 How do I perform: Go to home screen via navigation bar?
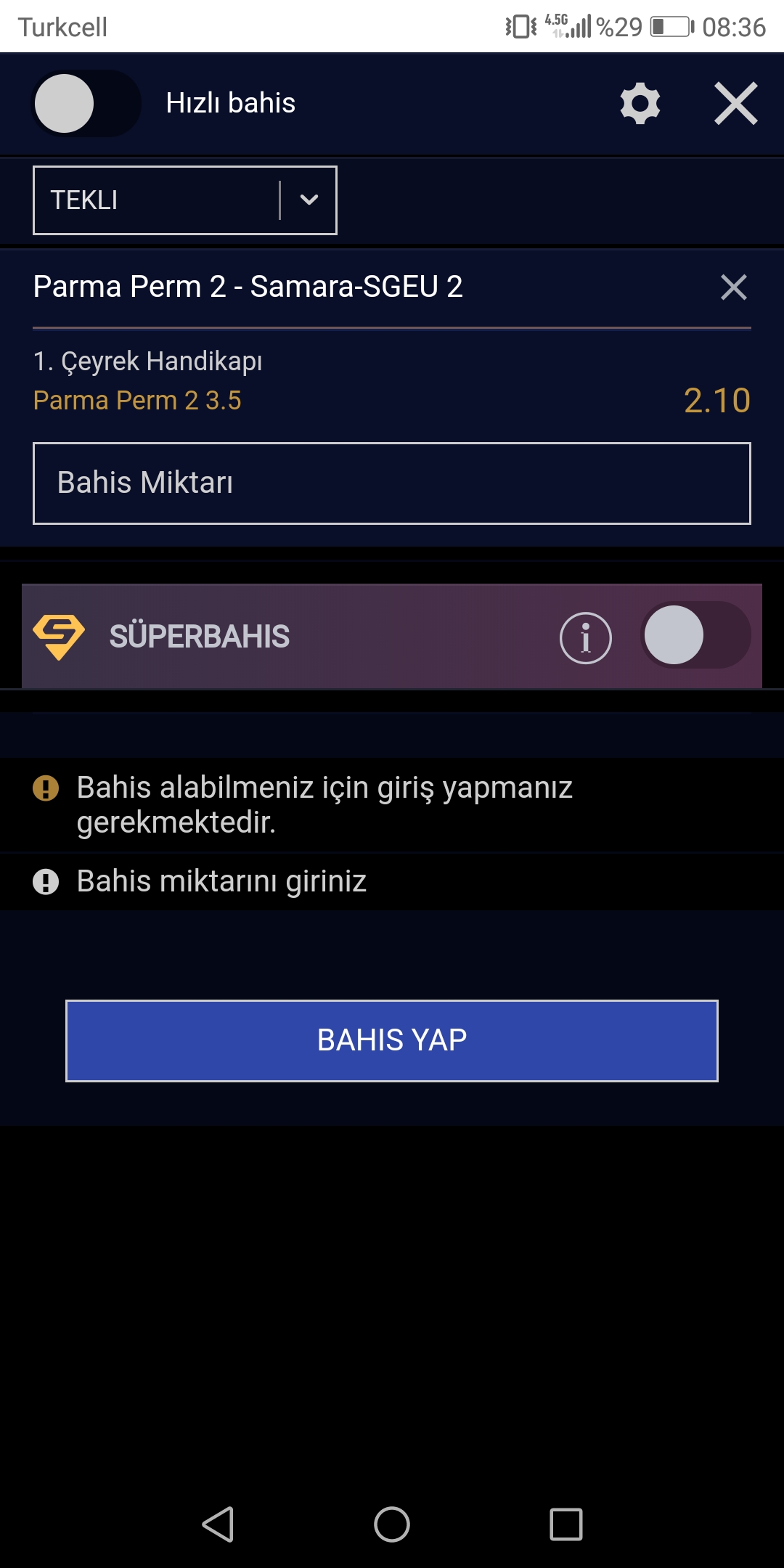392,1524
